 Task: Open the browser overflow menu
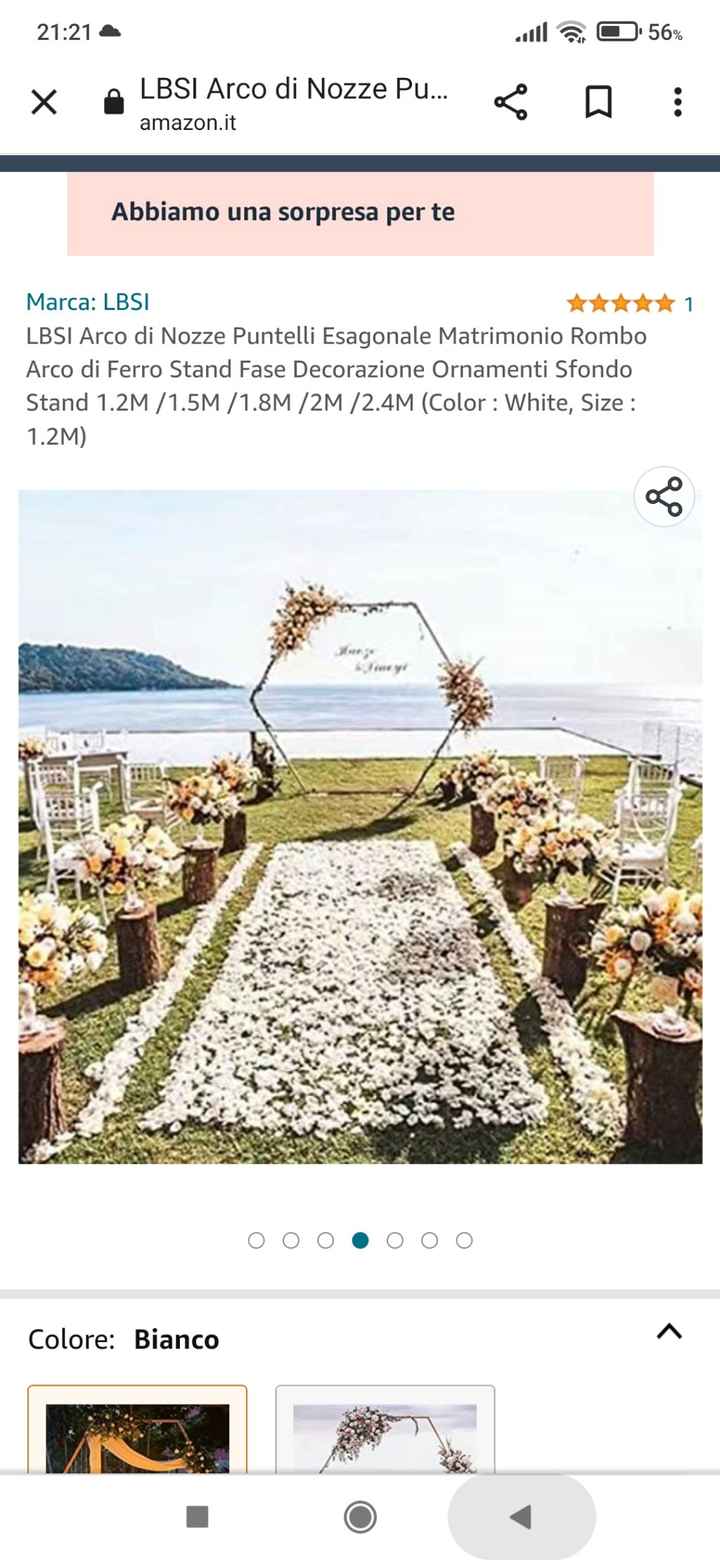678,102
